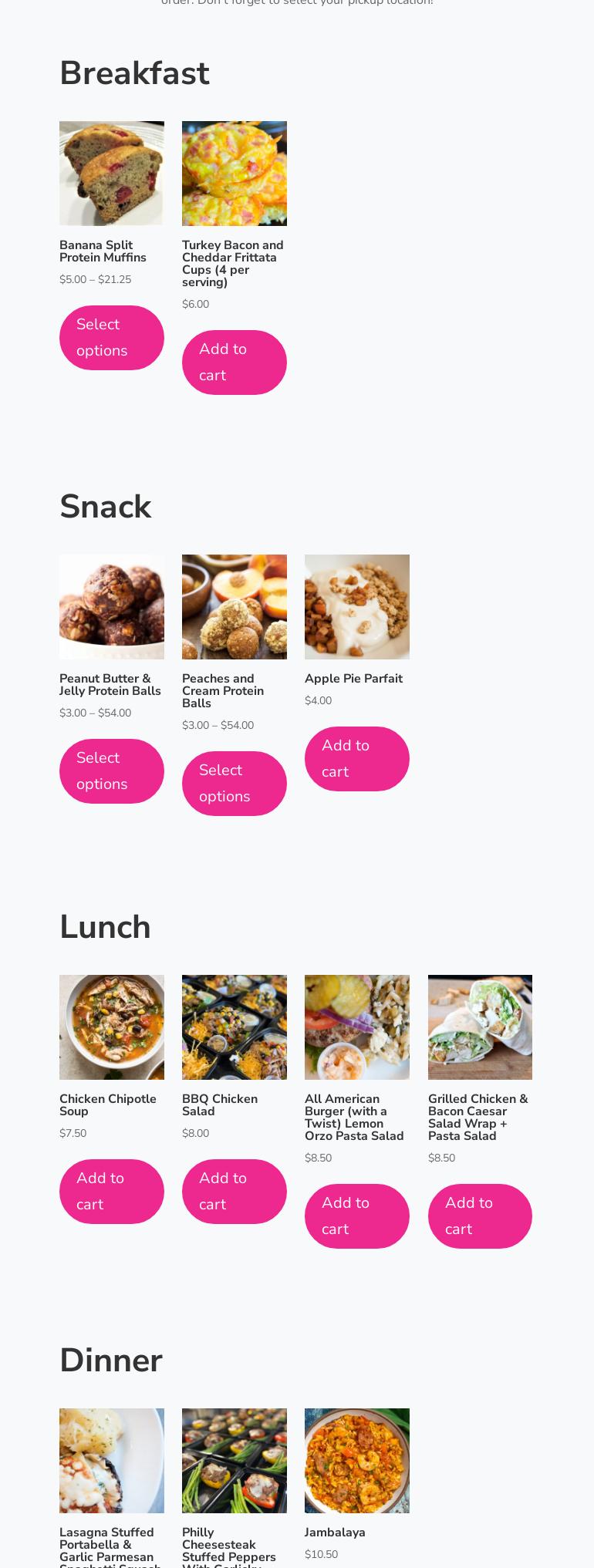Screen dimensions: 594x1568
Task: Click the Peaches and Cream Protein Balls image
Action: [234, 606]
